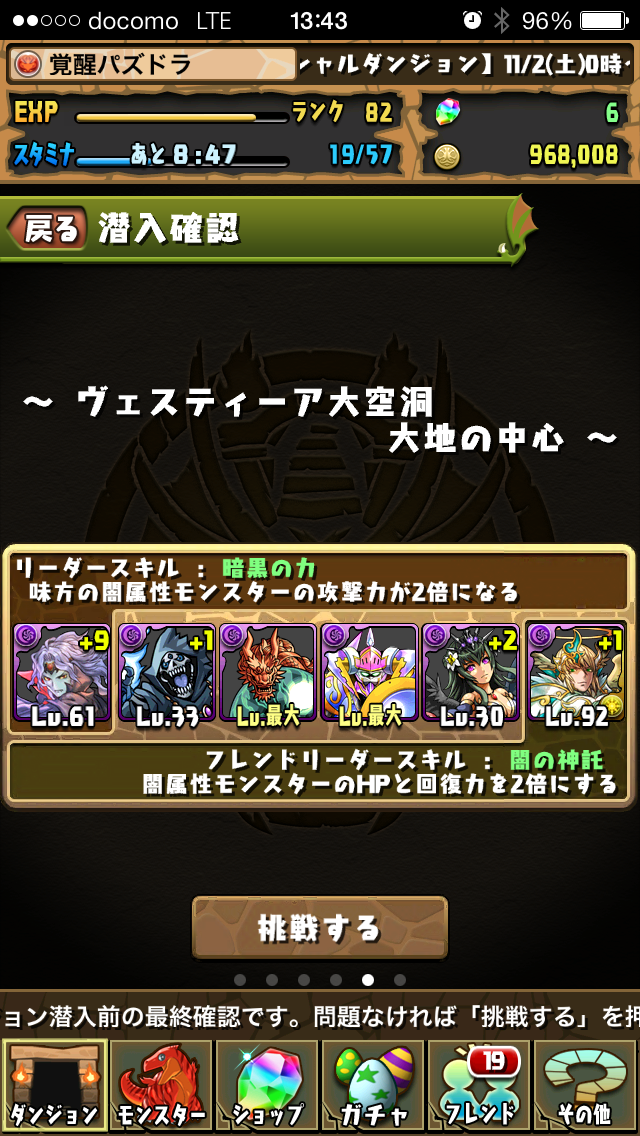Select the Lv.92 friend leader monster
The width and height of the screenshot is (640, 1136).
click(576, 671)
